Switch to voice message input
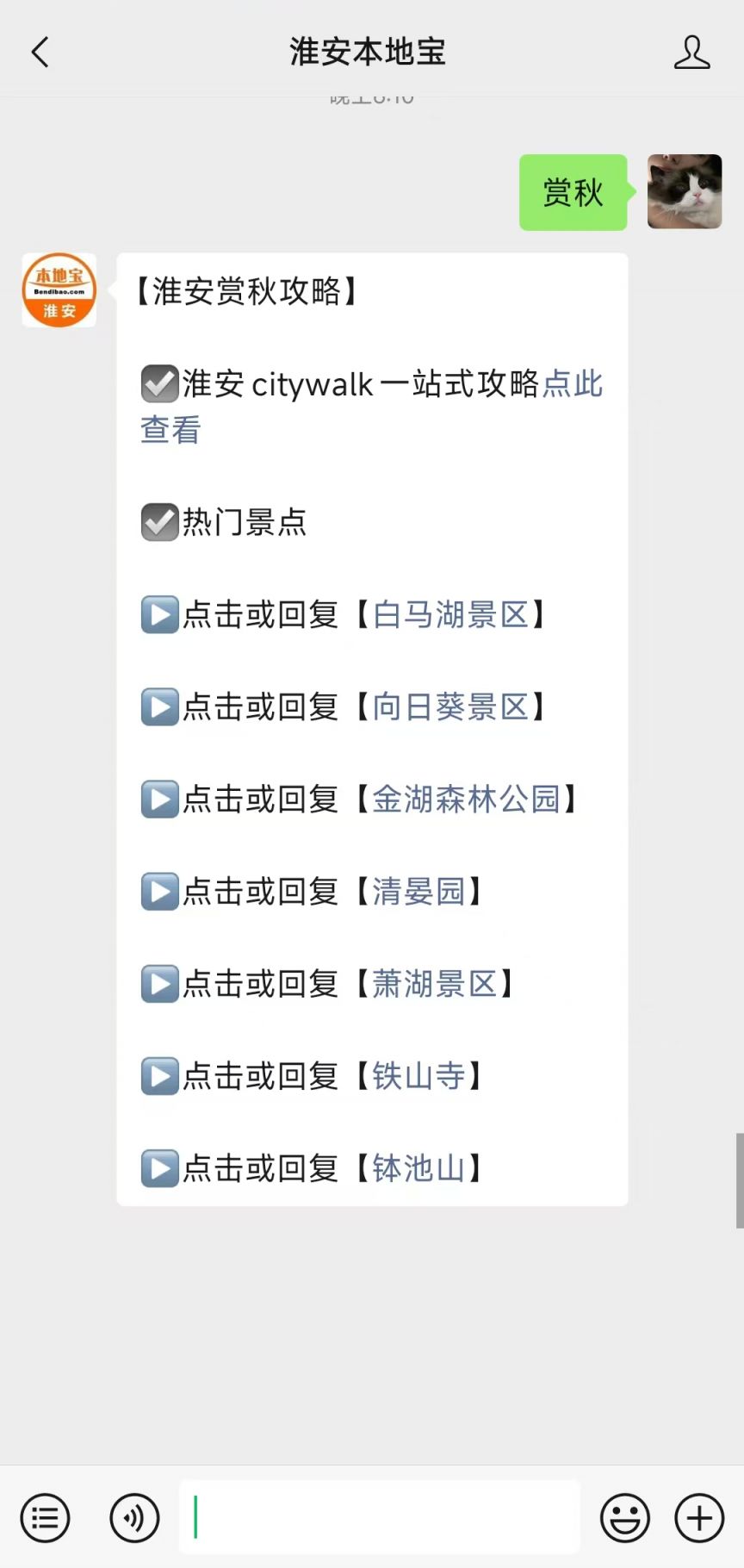Viewport: 744px width, 1568px height. point(134,1518)
